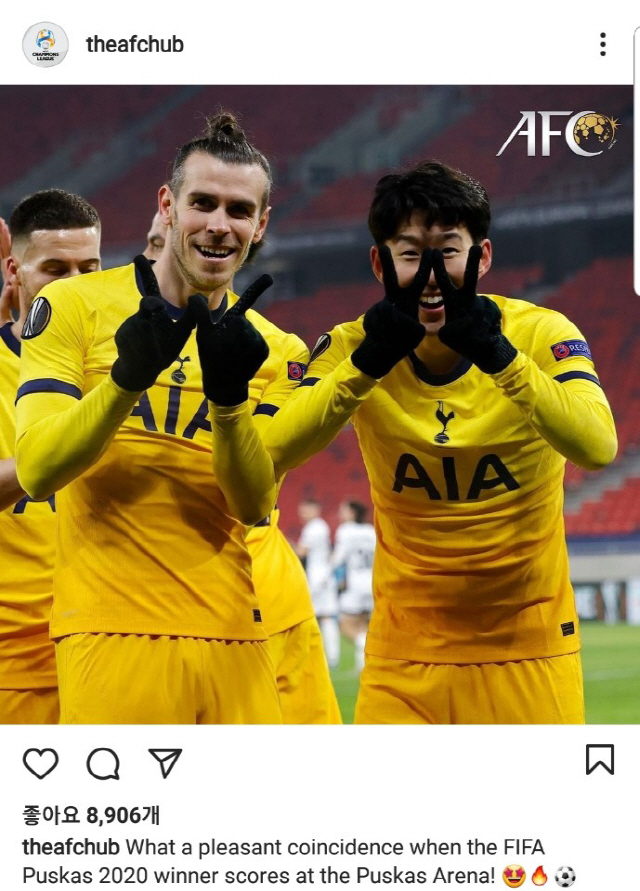Image resolution: width=640 pixels, height=891 pixels.
Task: Bookmark this post to saved
Action: (599, 760)
